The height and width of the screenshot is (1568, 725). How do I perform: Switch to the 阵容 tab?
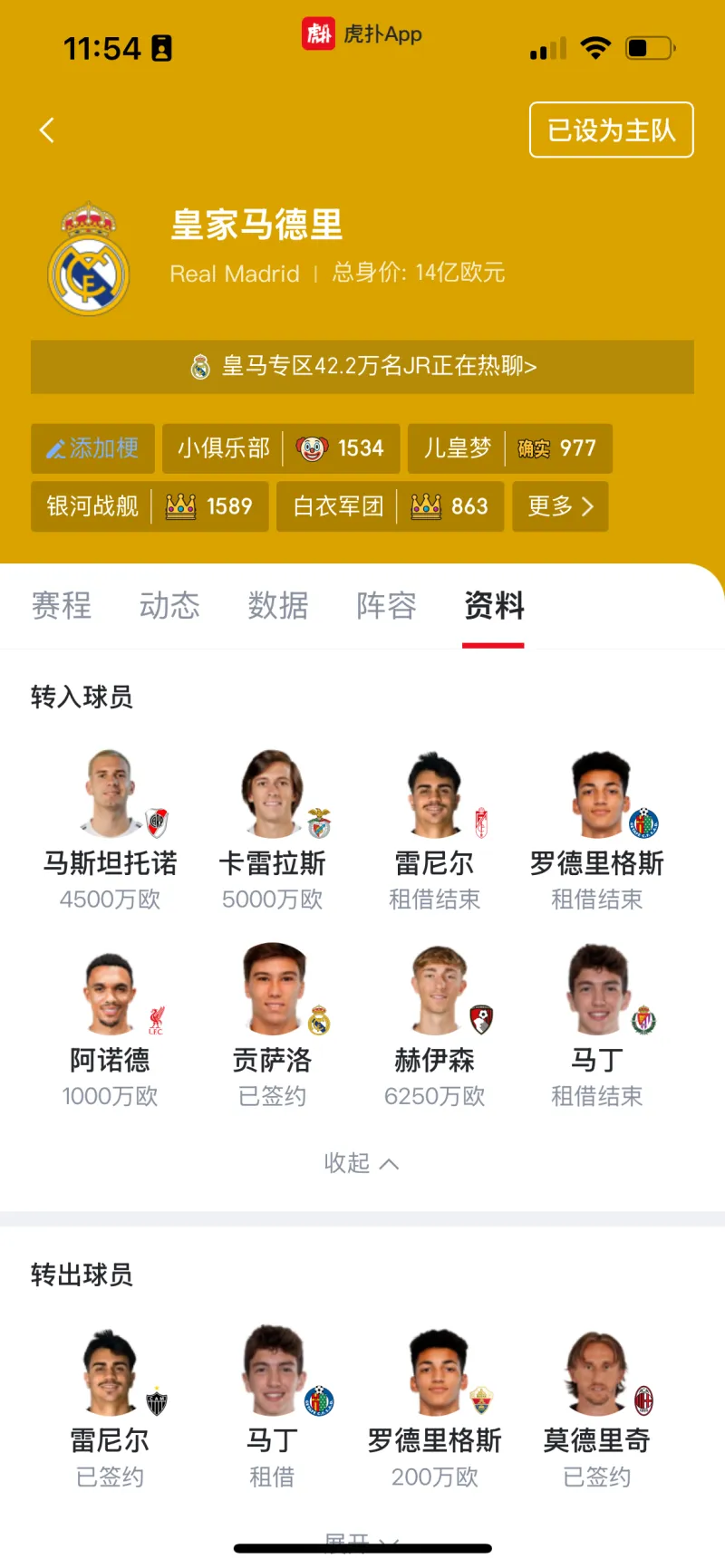(x=386, y=605)
